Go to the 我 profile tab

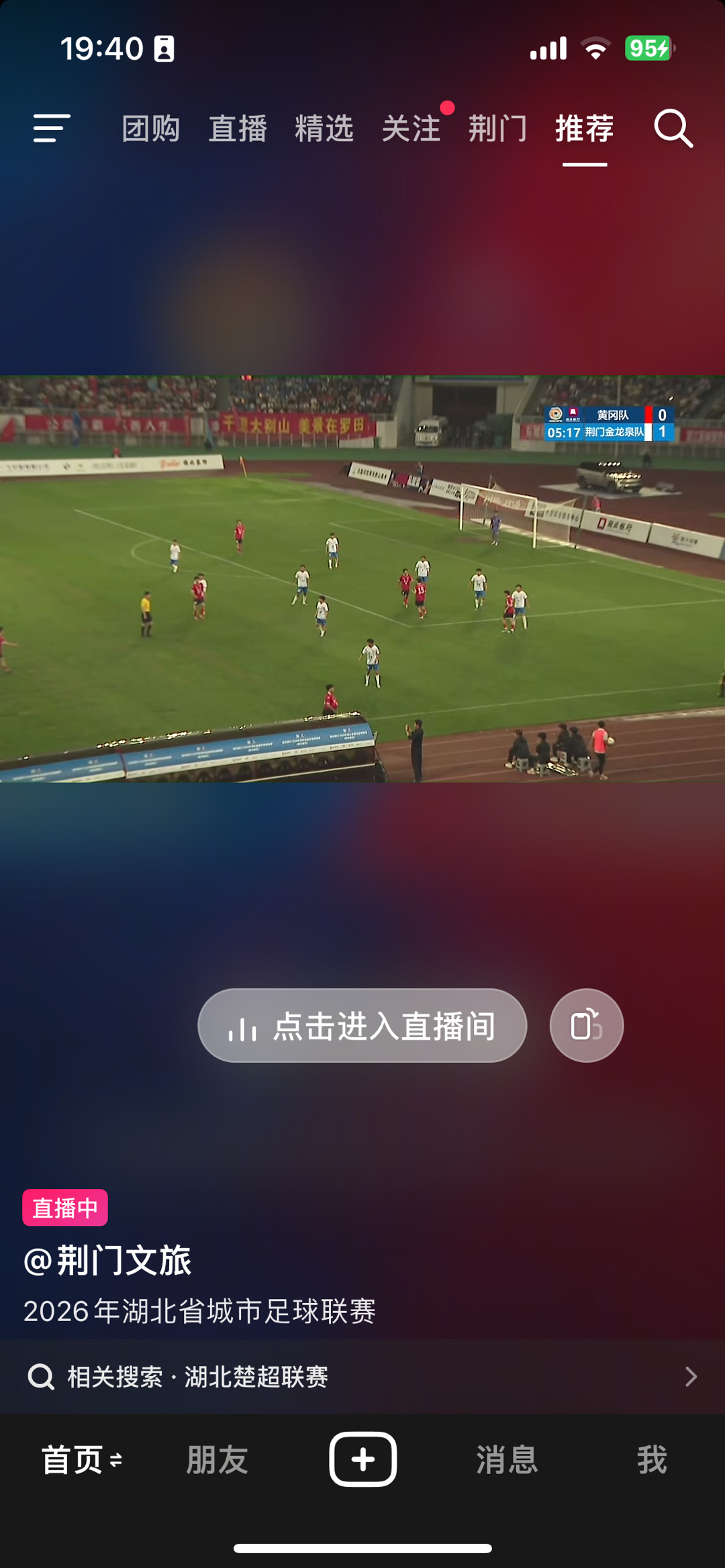click(651, 1460)
